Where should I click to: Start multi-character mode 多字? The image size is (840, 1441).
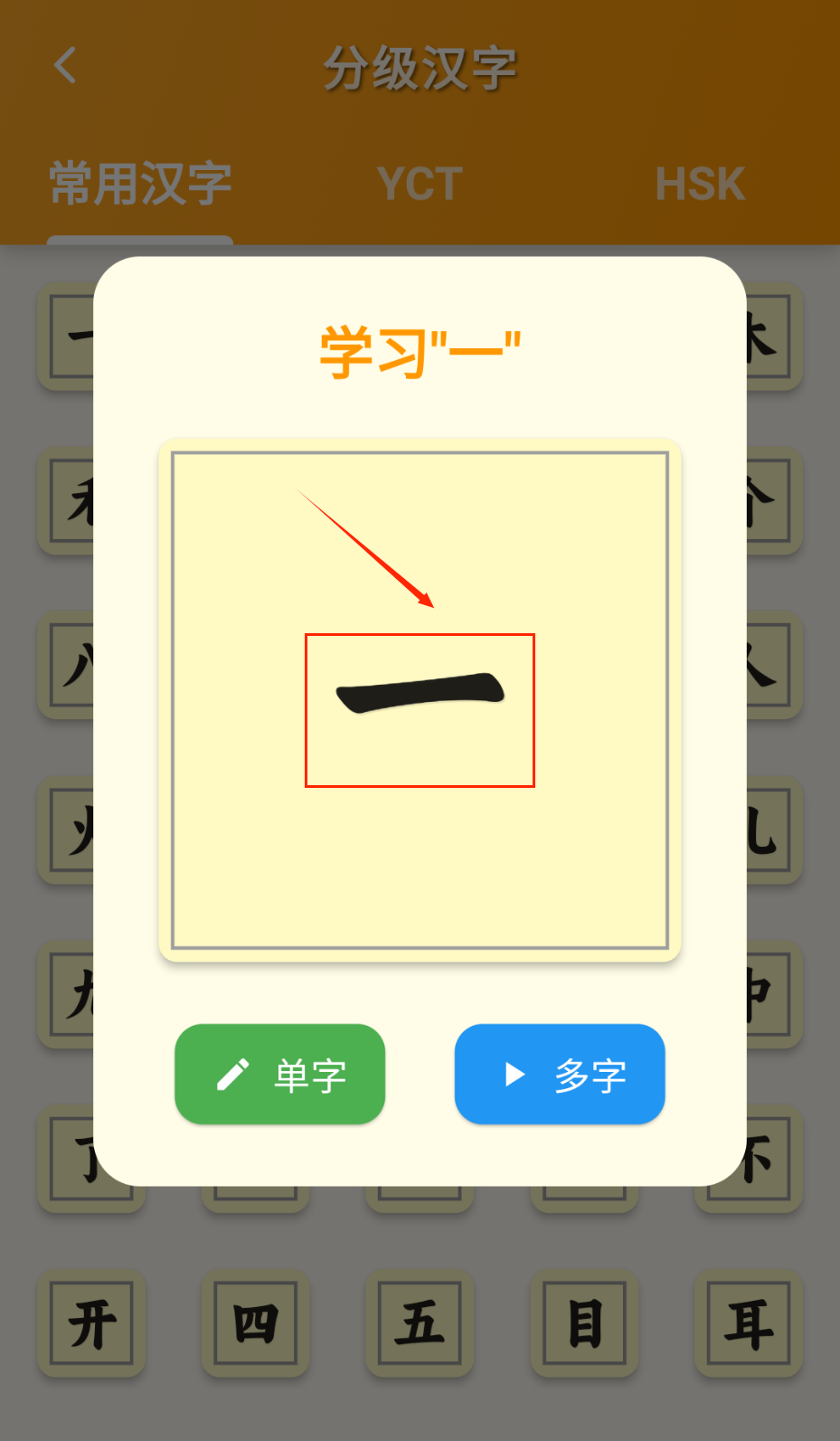[560, 1074]
